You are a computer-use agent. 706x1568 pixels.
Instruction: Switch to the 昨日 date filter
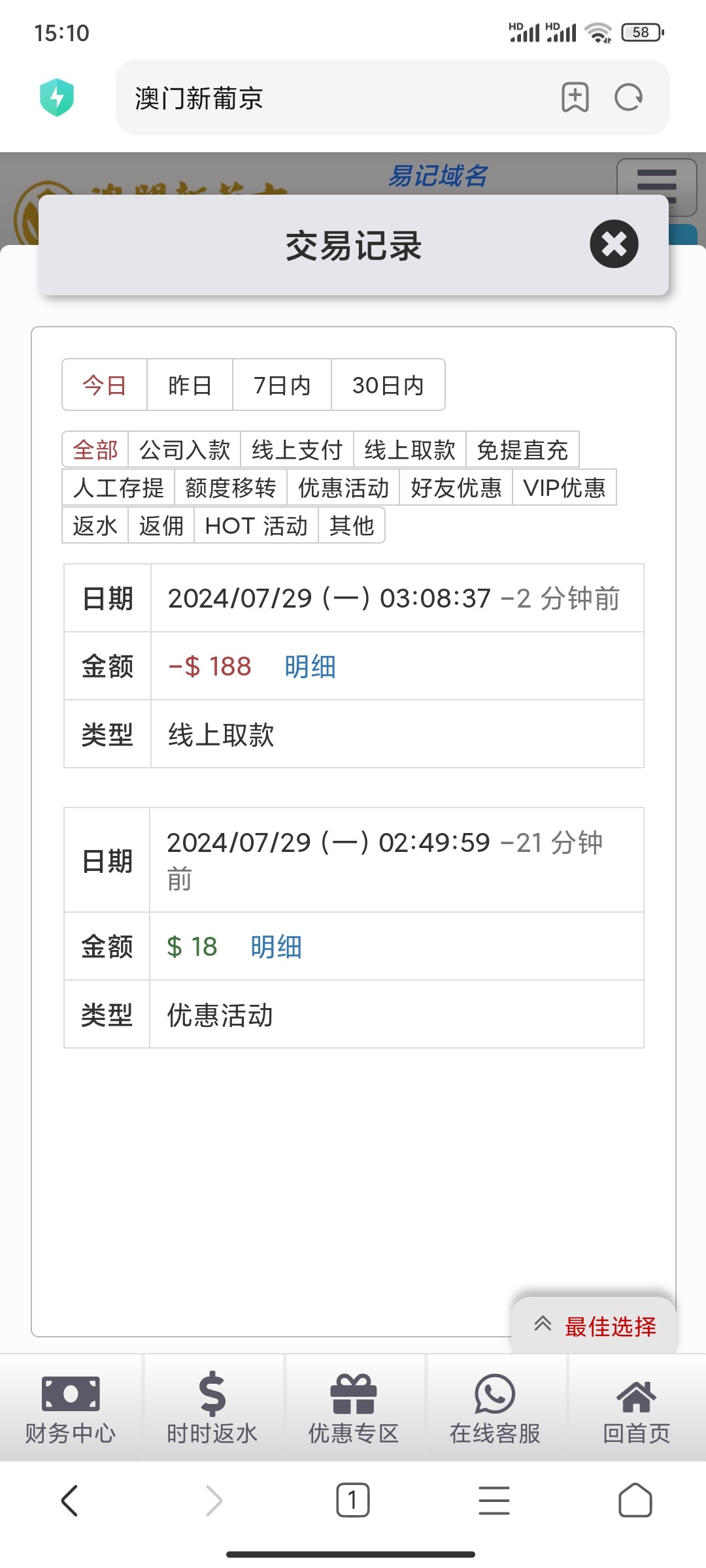pyautogui.click(x=190, y=385)
